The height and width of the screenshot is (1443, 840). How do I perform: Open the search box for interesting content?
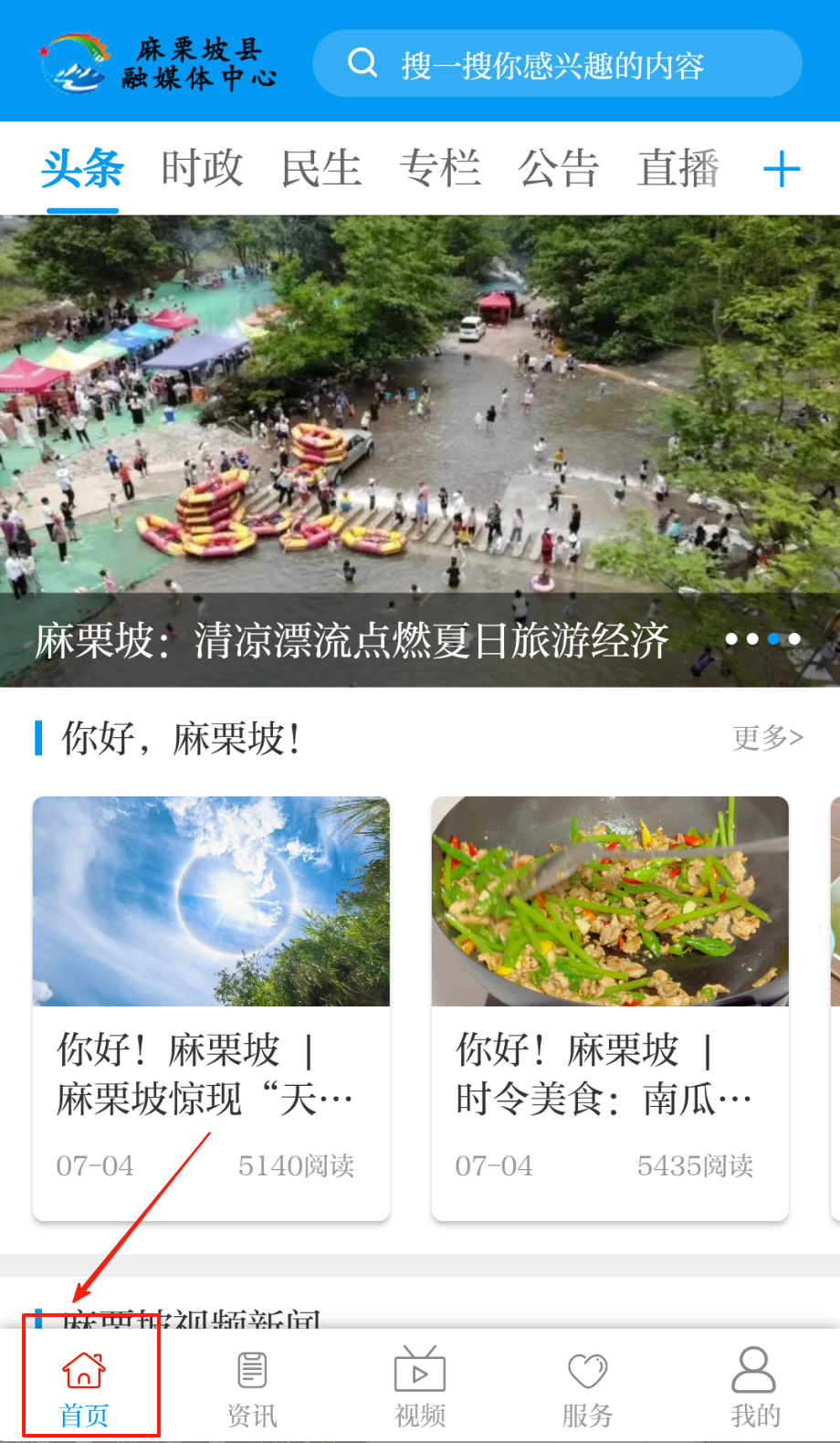click(557, 64)
